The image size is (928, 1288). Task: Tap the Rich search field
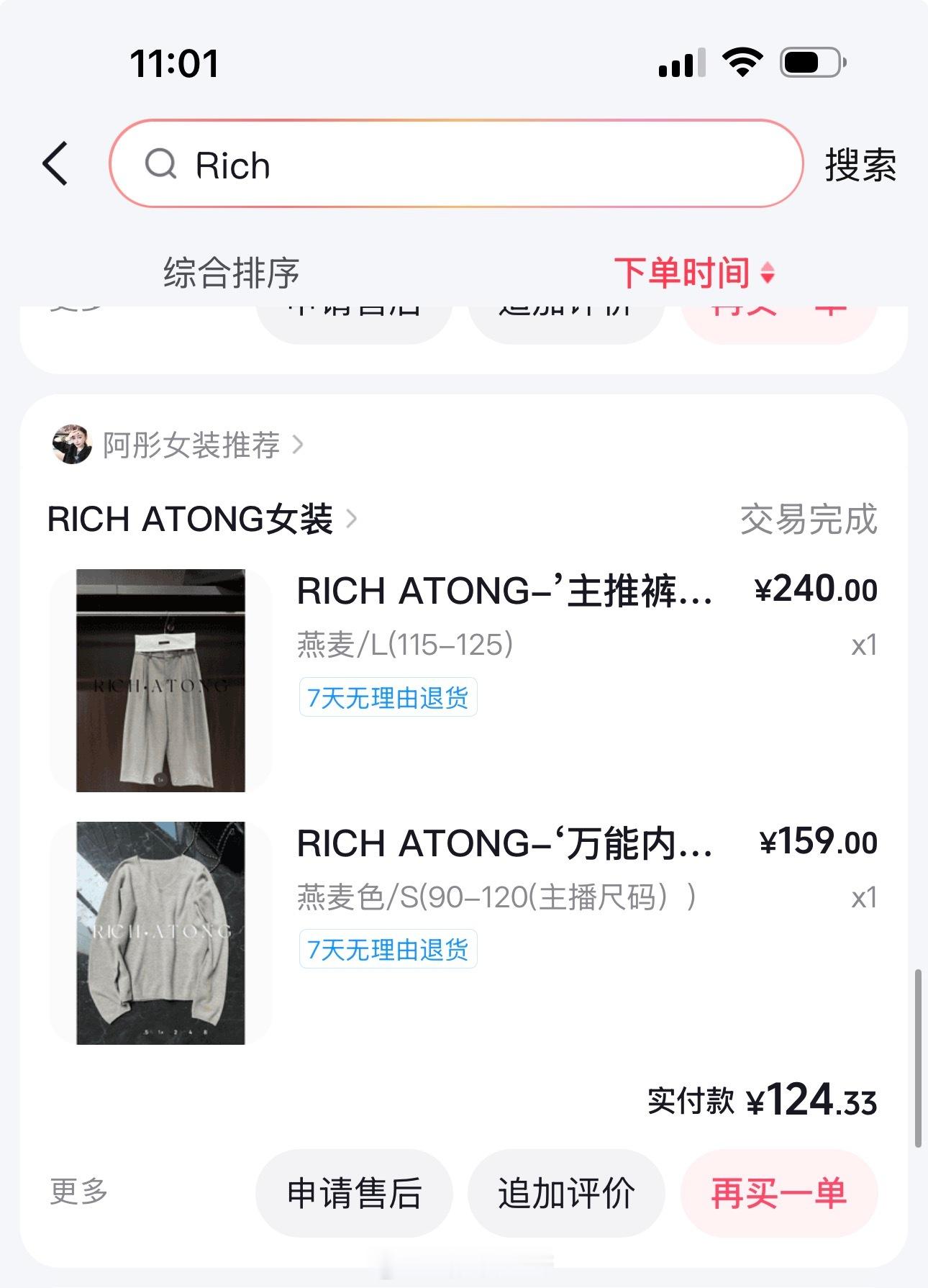[456, 164]
